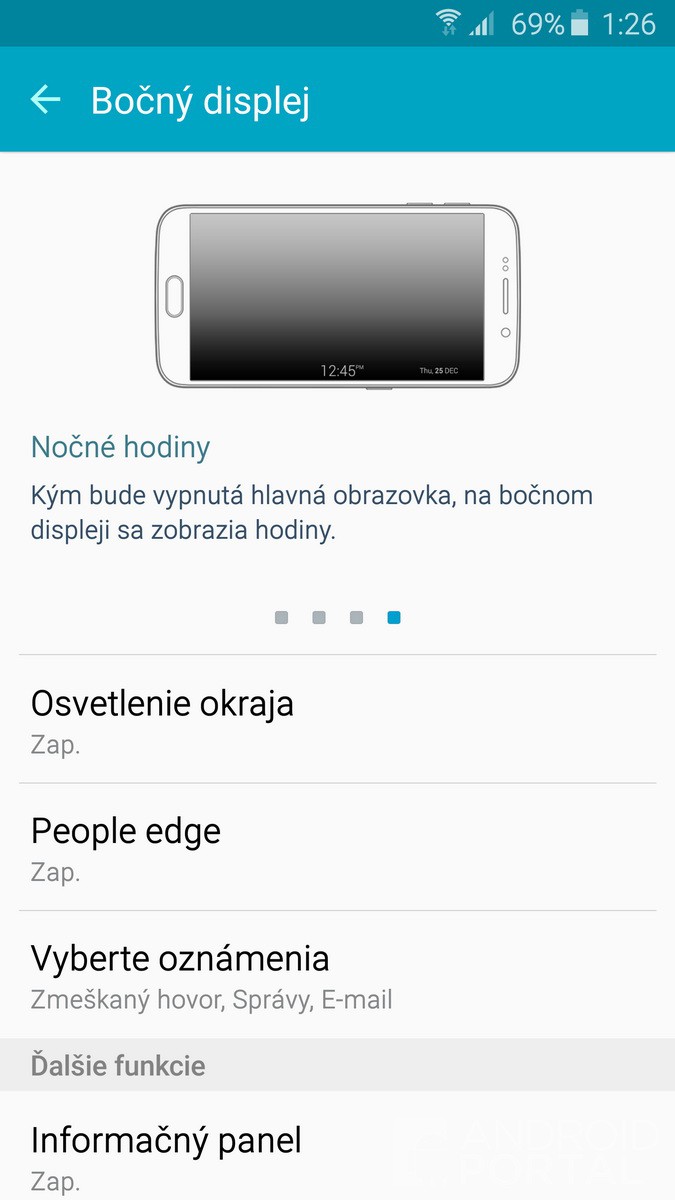
Task: Open Osvetlenie okraja settings
Action: click(x=337, y=720)
